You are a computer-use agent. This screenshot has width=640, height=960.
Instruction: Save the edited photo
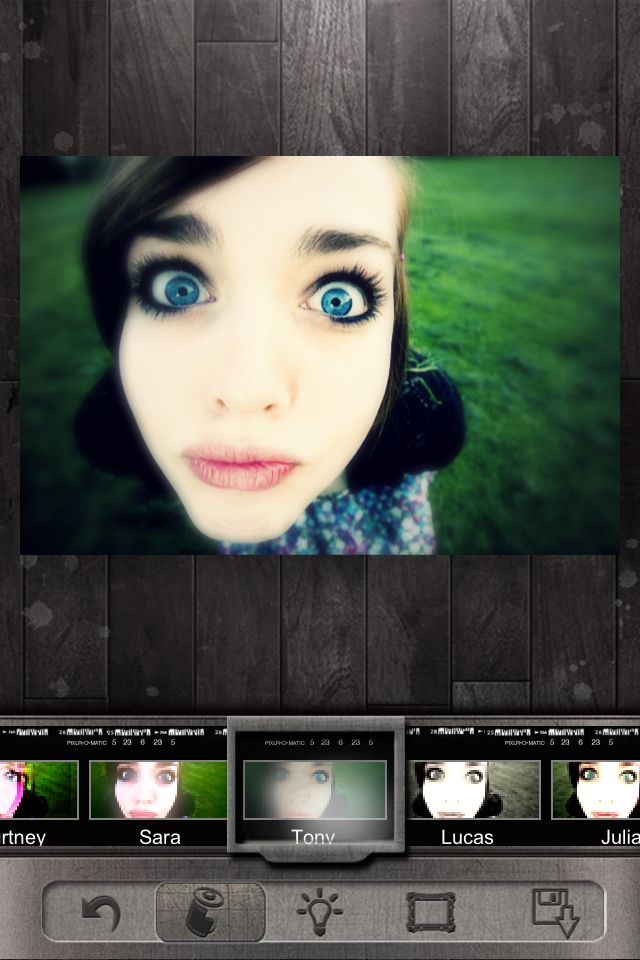pos(553,912)
